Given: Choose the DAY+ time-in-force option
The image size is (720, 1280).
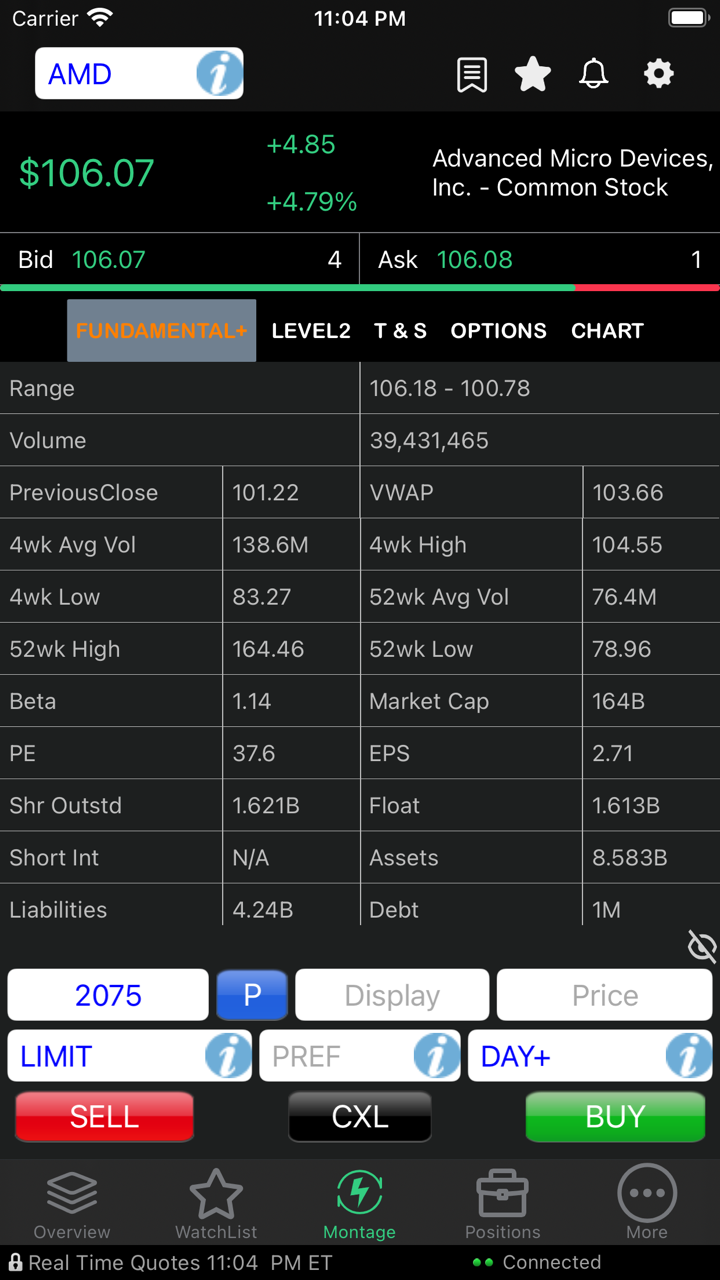Looking at the screenshot, I should click(x=565, y=1056).
